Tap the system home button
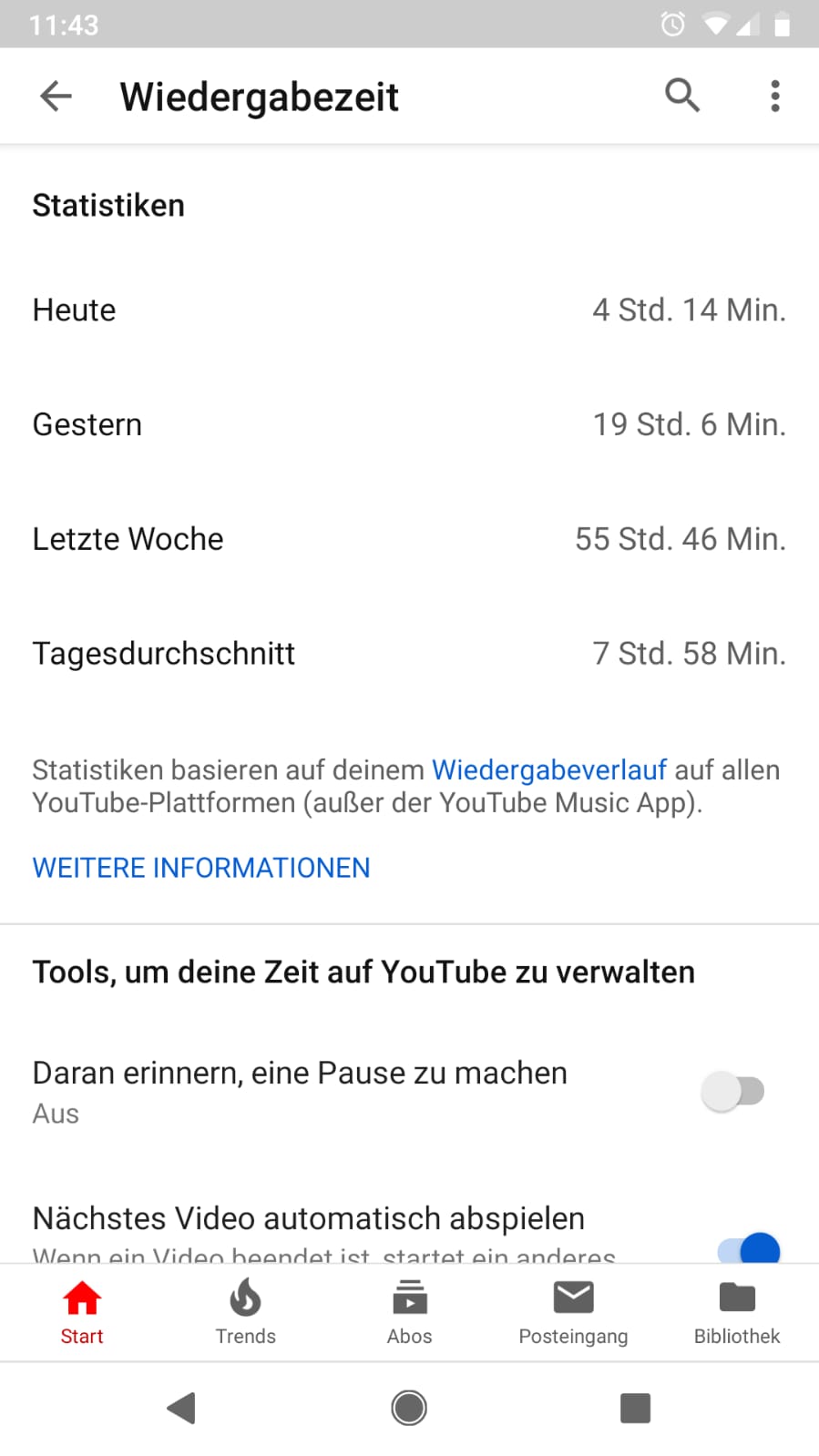This screenshot has width=819, height=1456. point(409,1408)
